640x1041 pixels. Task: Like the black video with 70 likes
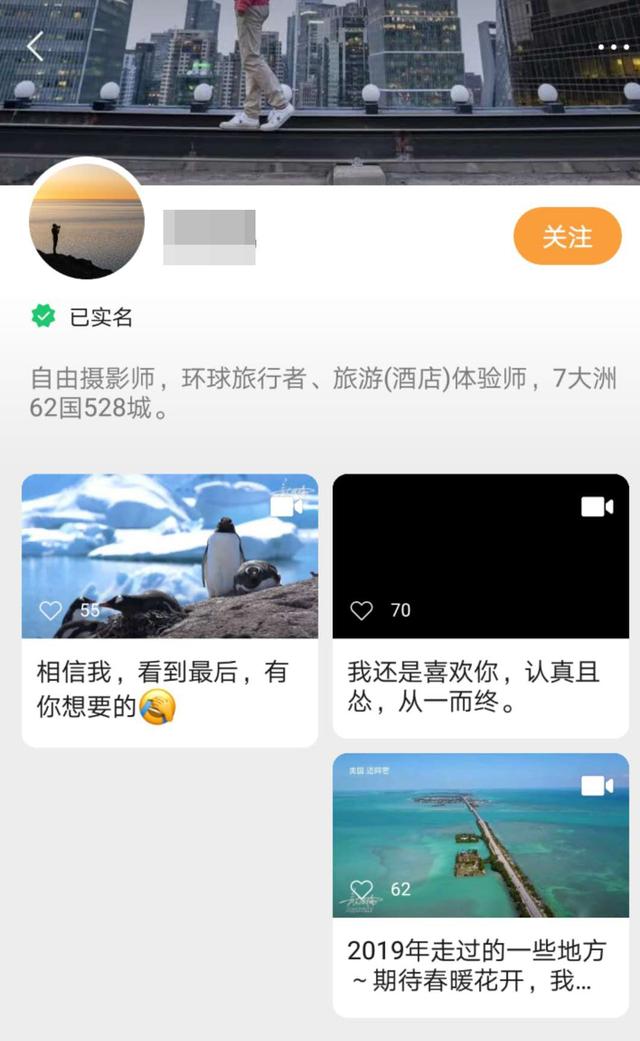coord(362,610)
